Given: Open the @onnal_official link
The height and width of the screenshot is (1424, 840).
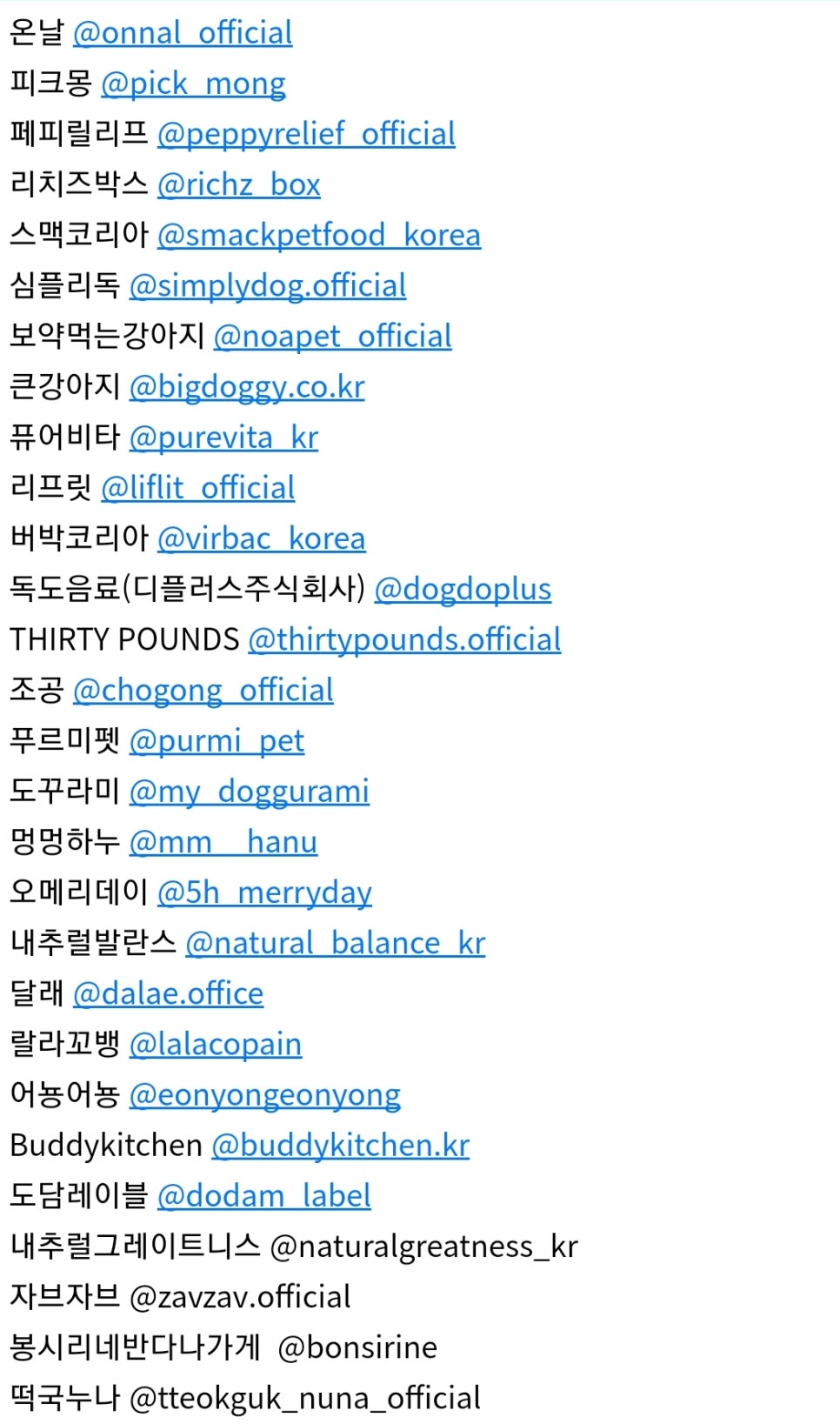Looking at the screenshot, I should tap(183, 33).
